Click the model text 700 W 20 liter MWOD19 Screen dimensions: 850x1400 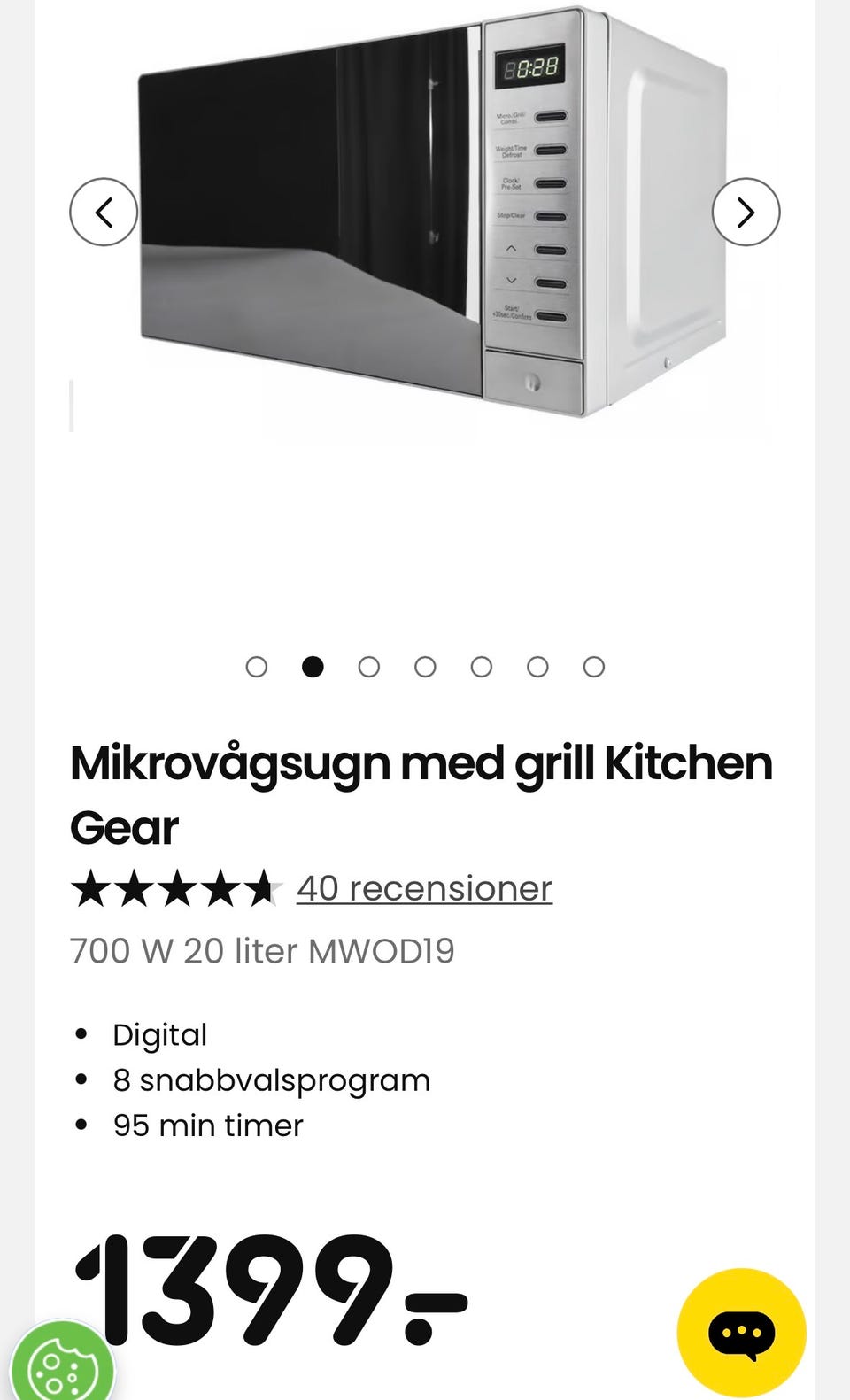coord(262,951)
